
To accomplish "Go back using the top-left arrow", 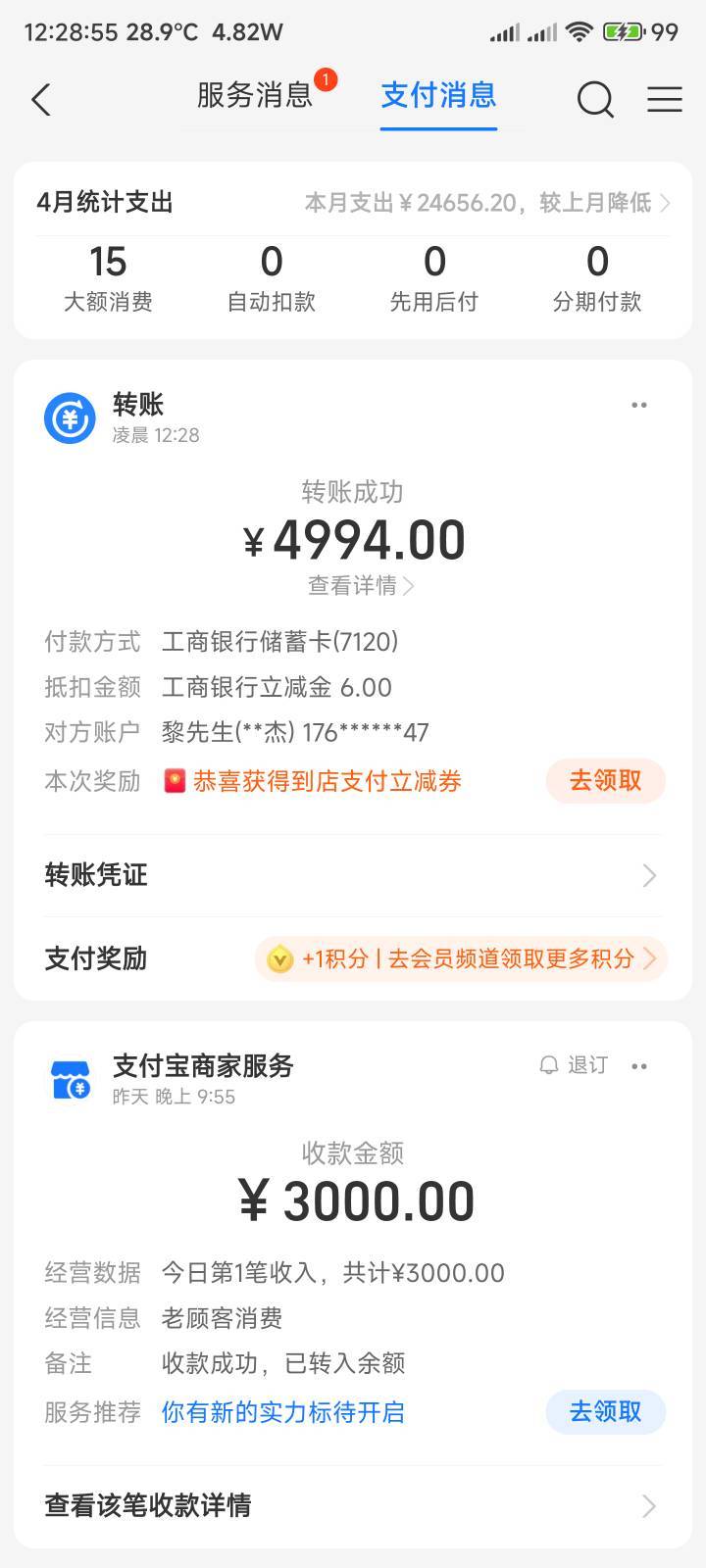I will click(x=41, y=99).
